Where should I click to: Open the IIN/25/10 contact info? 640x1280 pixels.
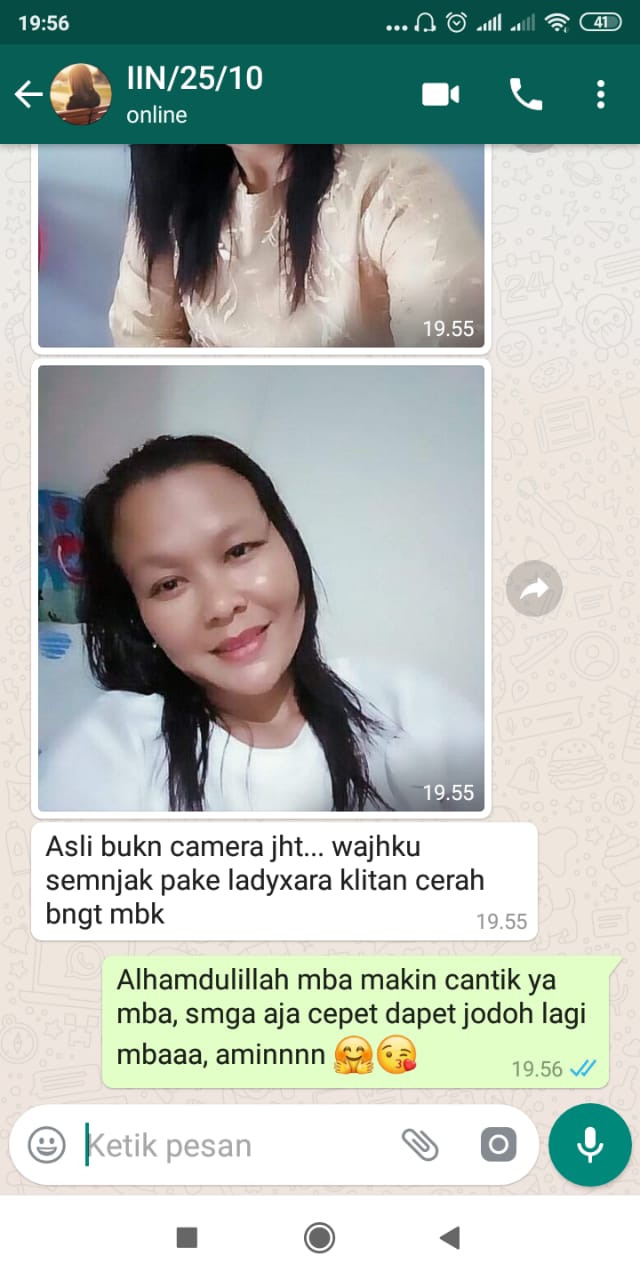point(195,94)
